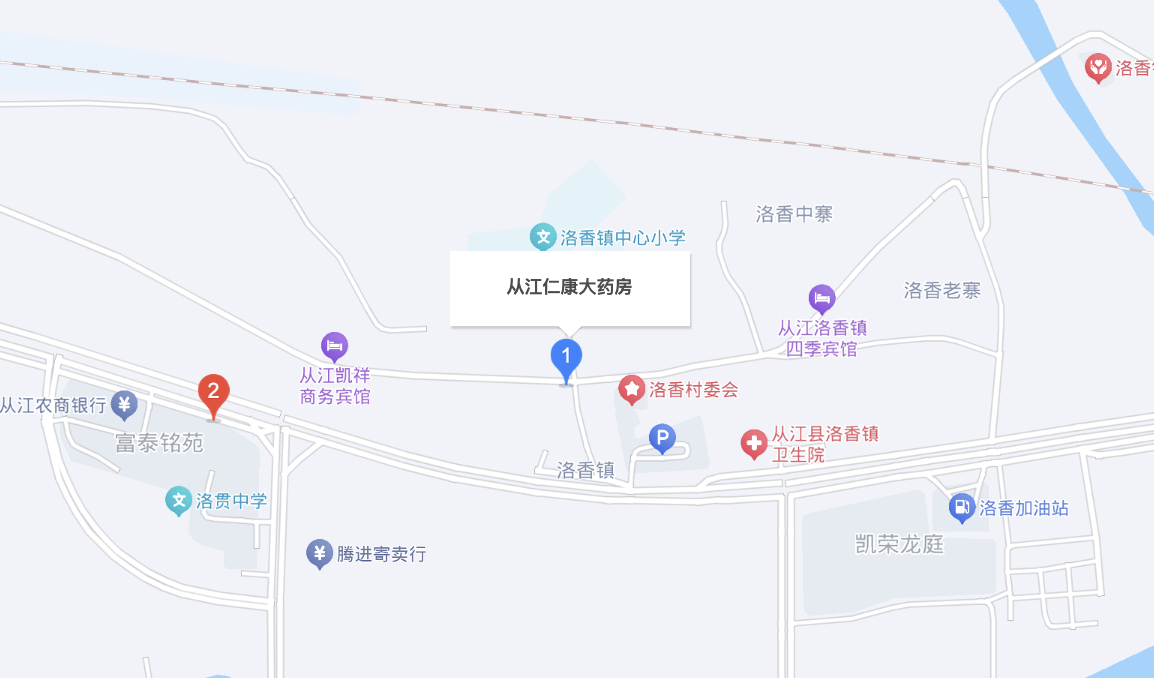
Task: Select the 腾进寄卖行 marker
Action: coord(320,553)
